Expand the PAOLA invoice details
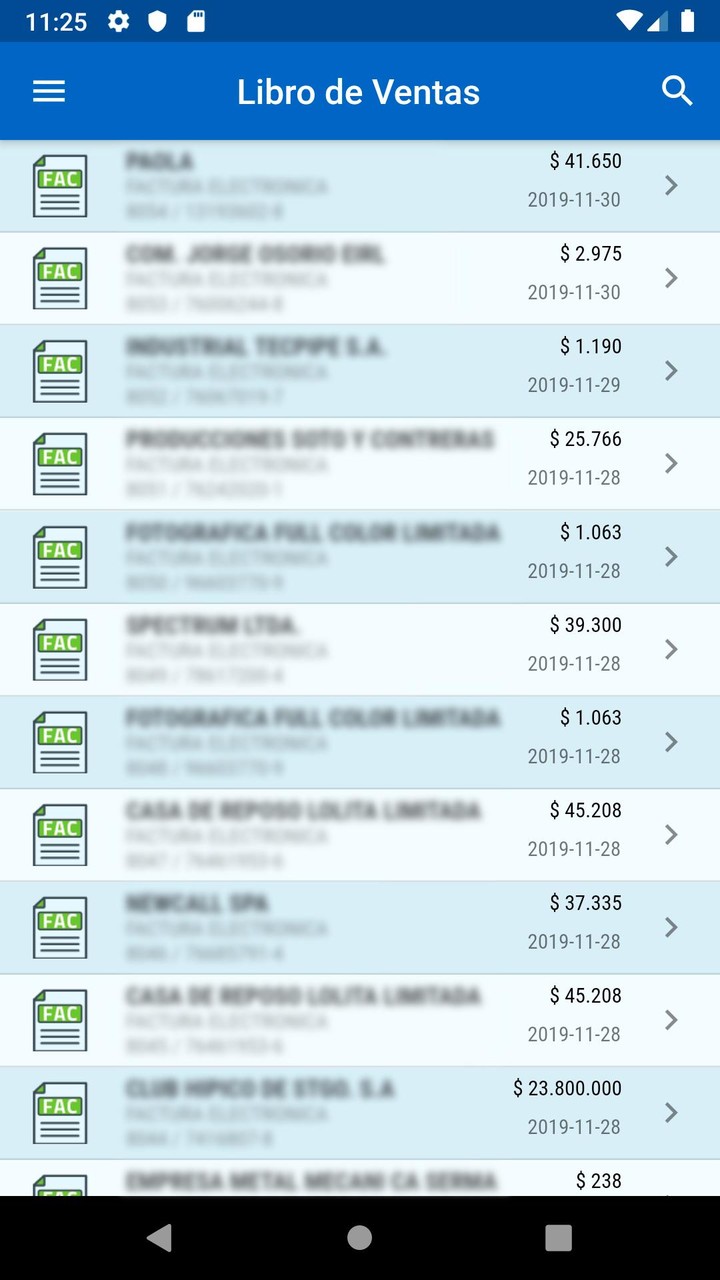This screenshot has height=1280, width=720. [x=671, y=185]
